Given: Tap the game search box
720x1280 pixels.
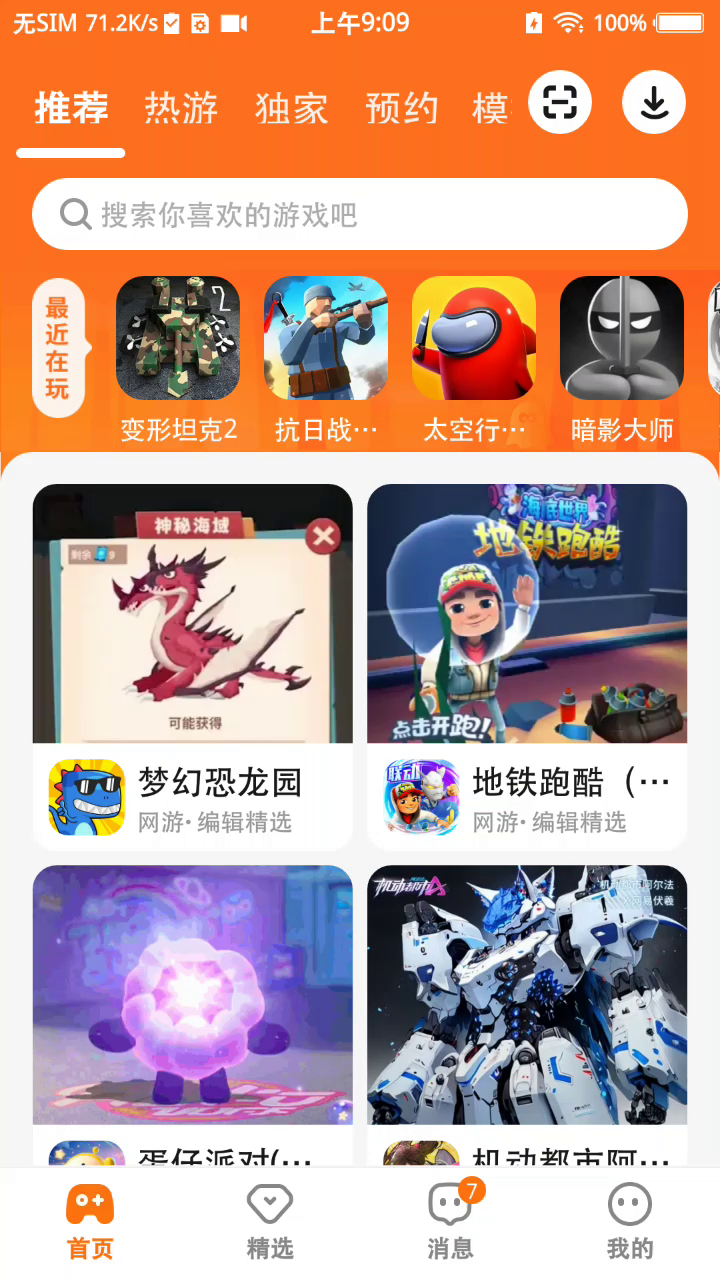Looking at the screenshot, I should pos(360,214).
